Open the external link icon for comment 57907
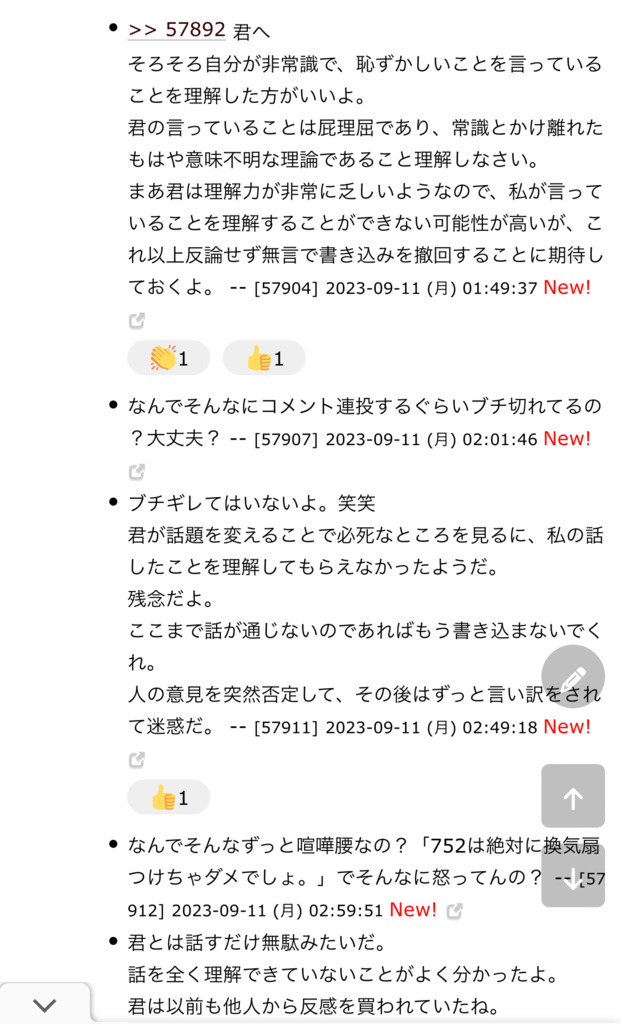 coord(136,472)
